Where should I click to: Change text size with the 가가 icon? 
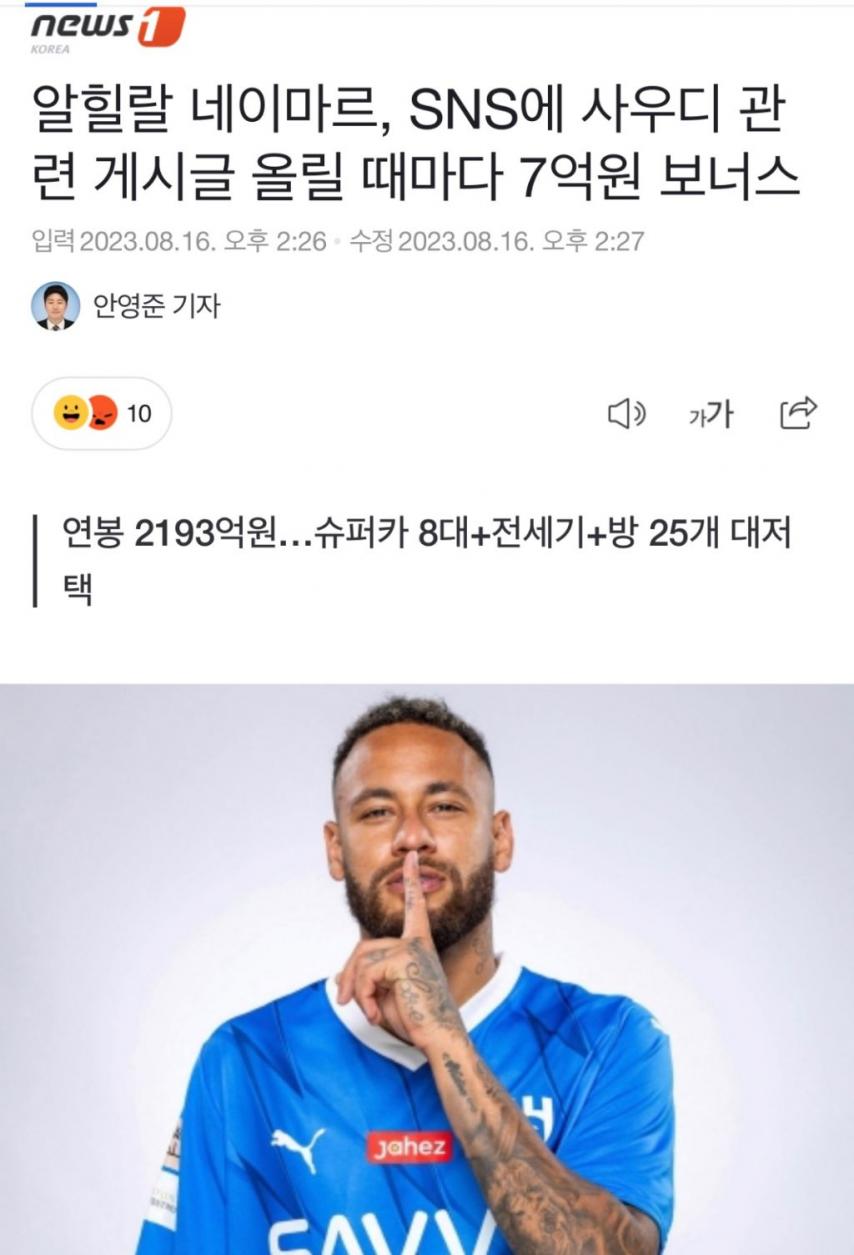710,413
